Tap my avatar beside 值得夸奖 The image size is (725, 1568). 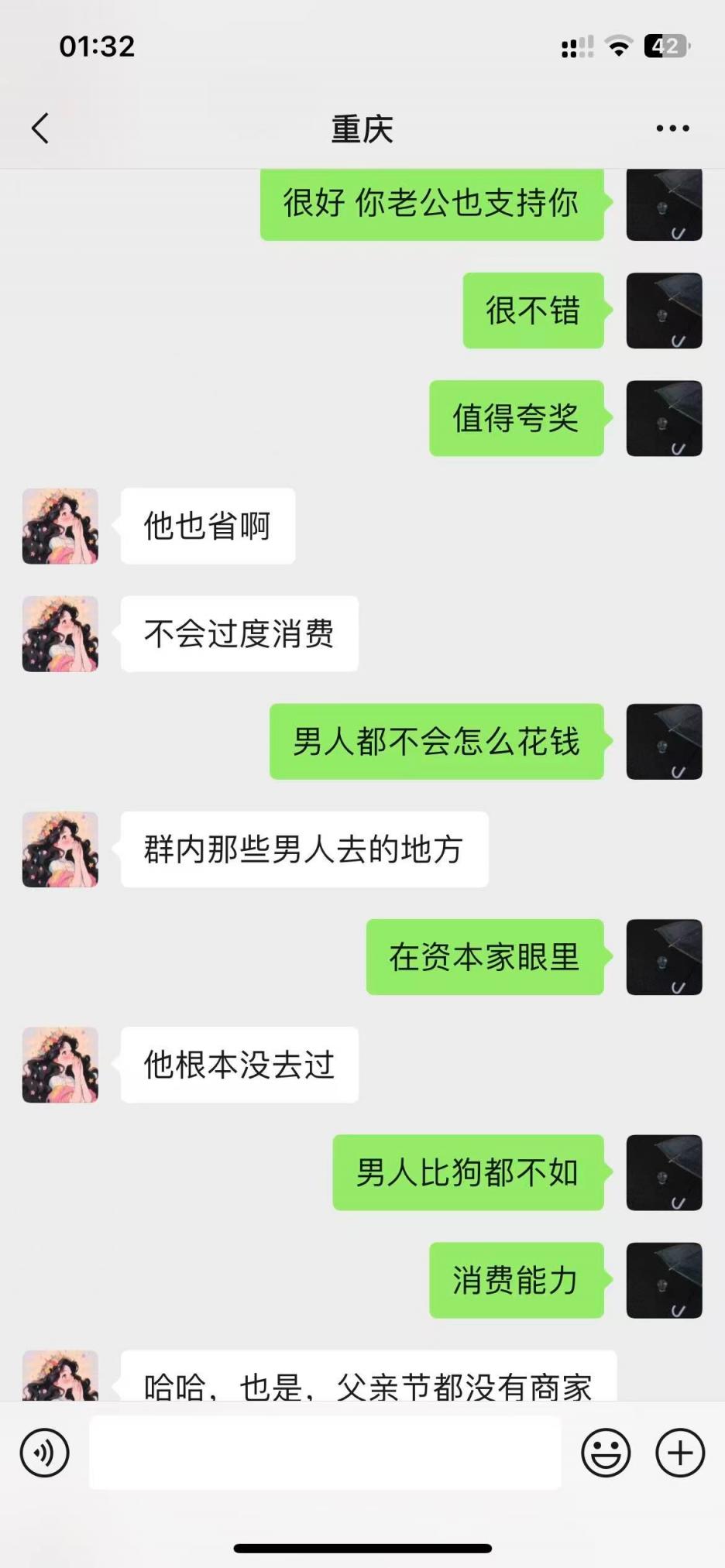664,418
